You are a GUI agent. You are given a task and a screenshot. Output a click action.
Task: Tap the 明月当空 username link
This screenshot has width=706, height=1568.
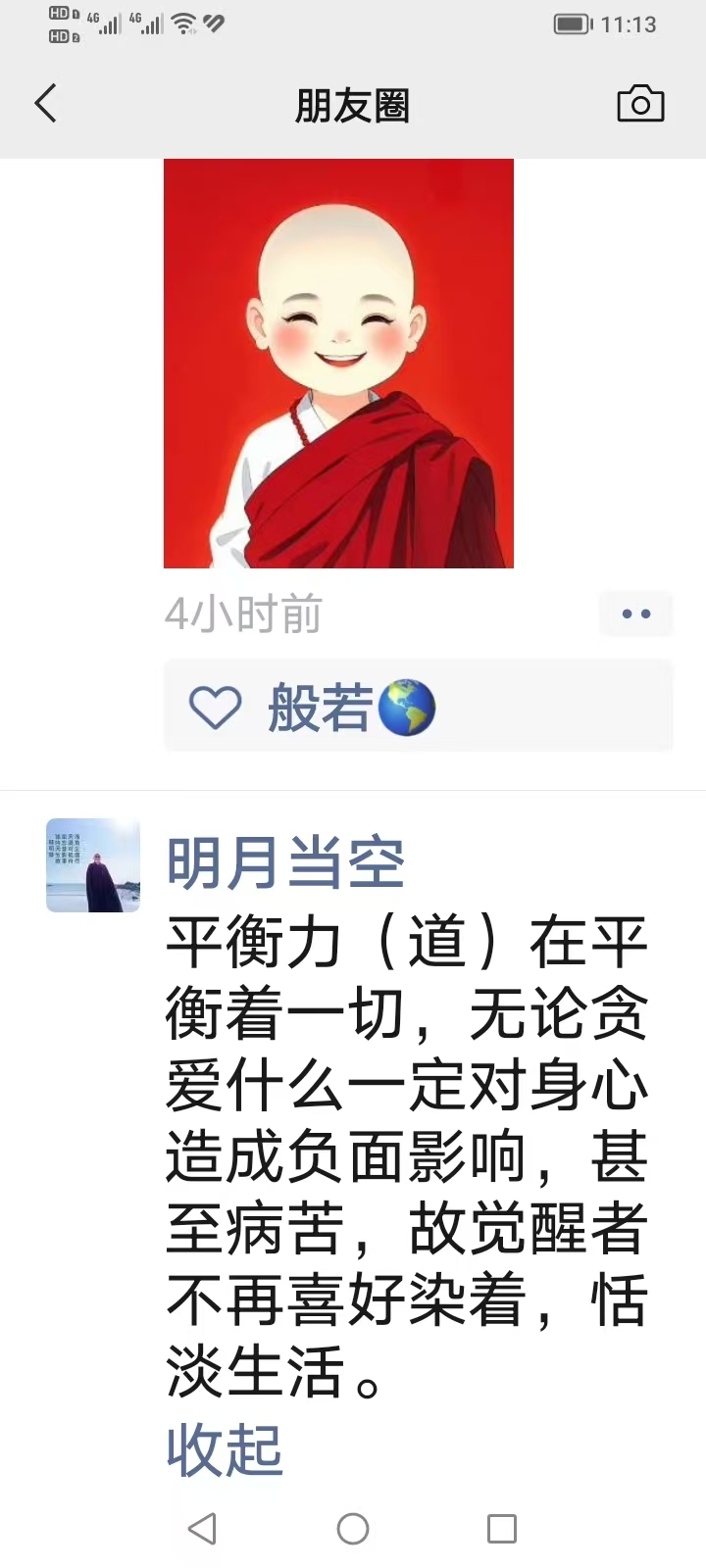pyautogui.click(x=285, y=863)
